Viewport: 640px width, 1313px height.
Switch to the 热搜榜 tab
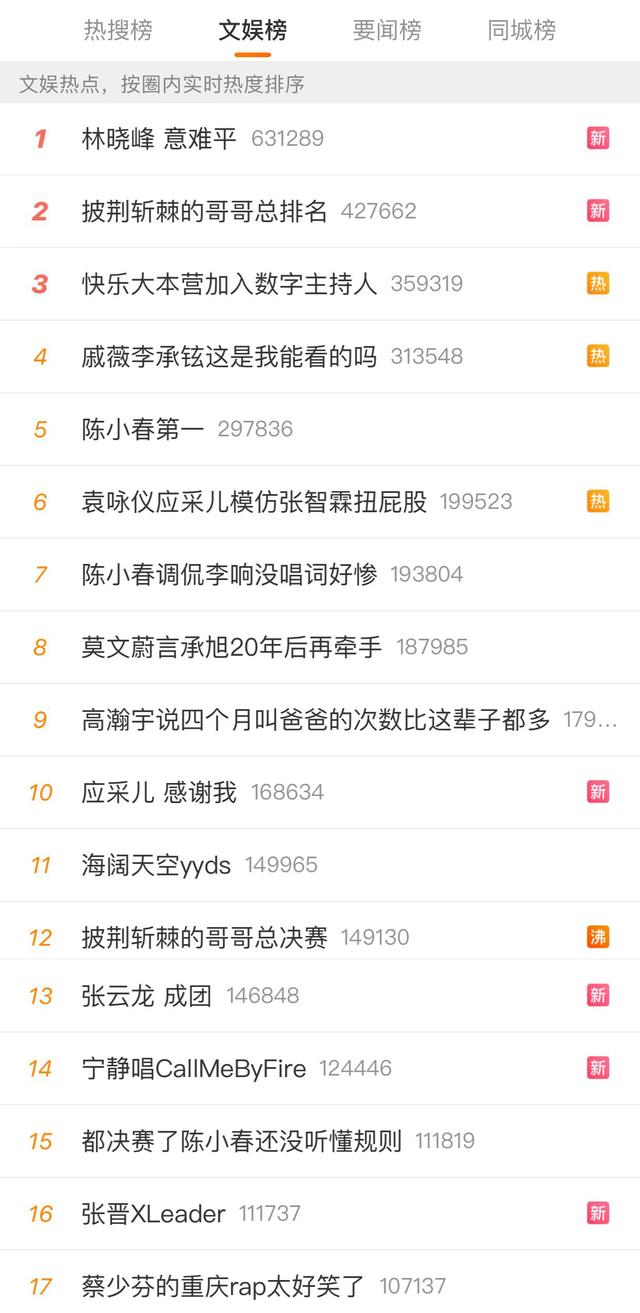tap(118, 31)
